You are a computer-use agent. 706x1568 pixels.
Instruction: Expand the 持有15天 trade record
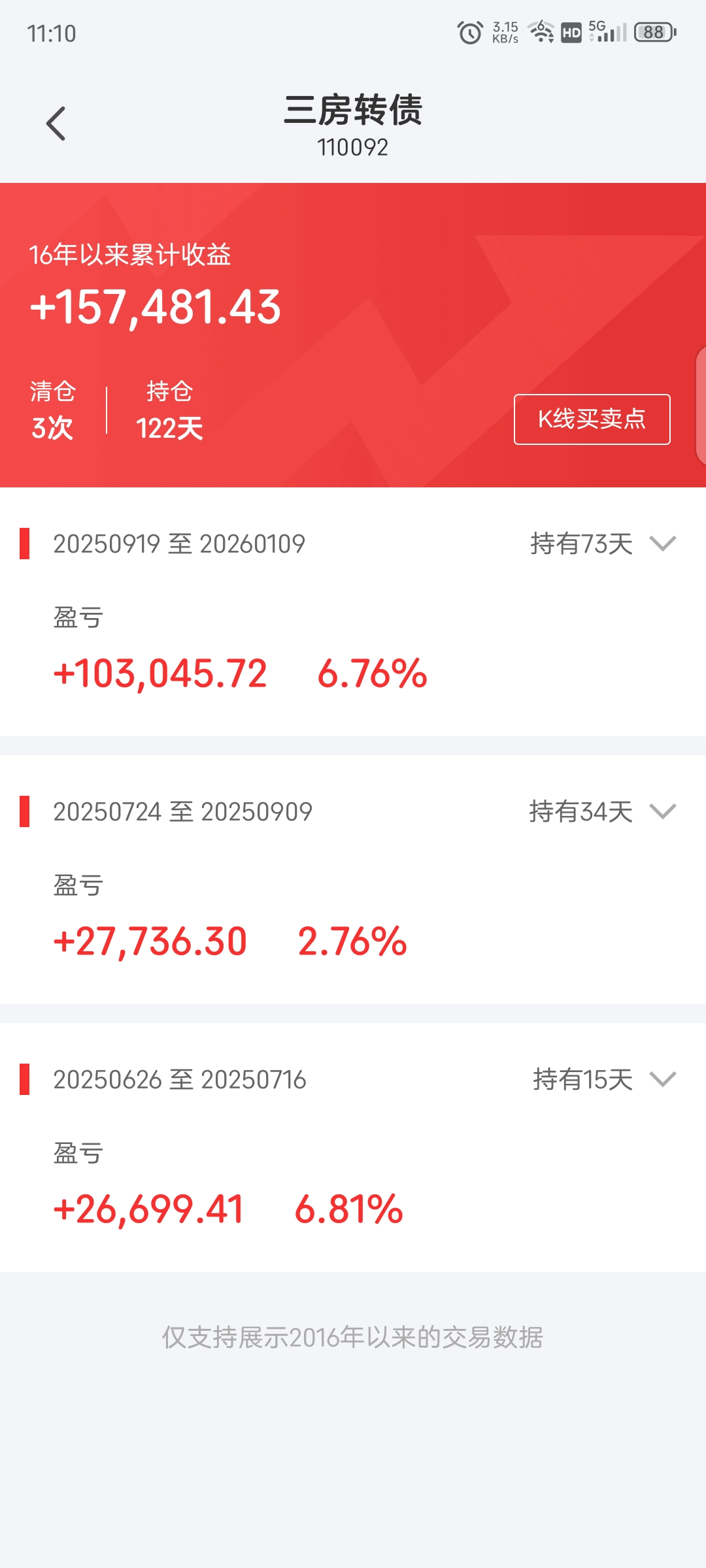click(x=662, y=1079)
